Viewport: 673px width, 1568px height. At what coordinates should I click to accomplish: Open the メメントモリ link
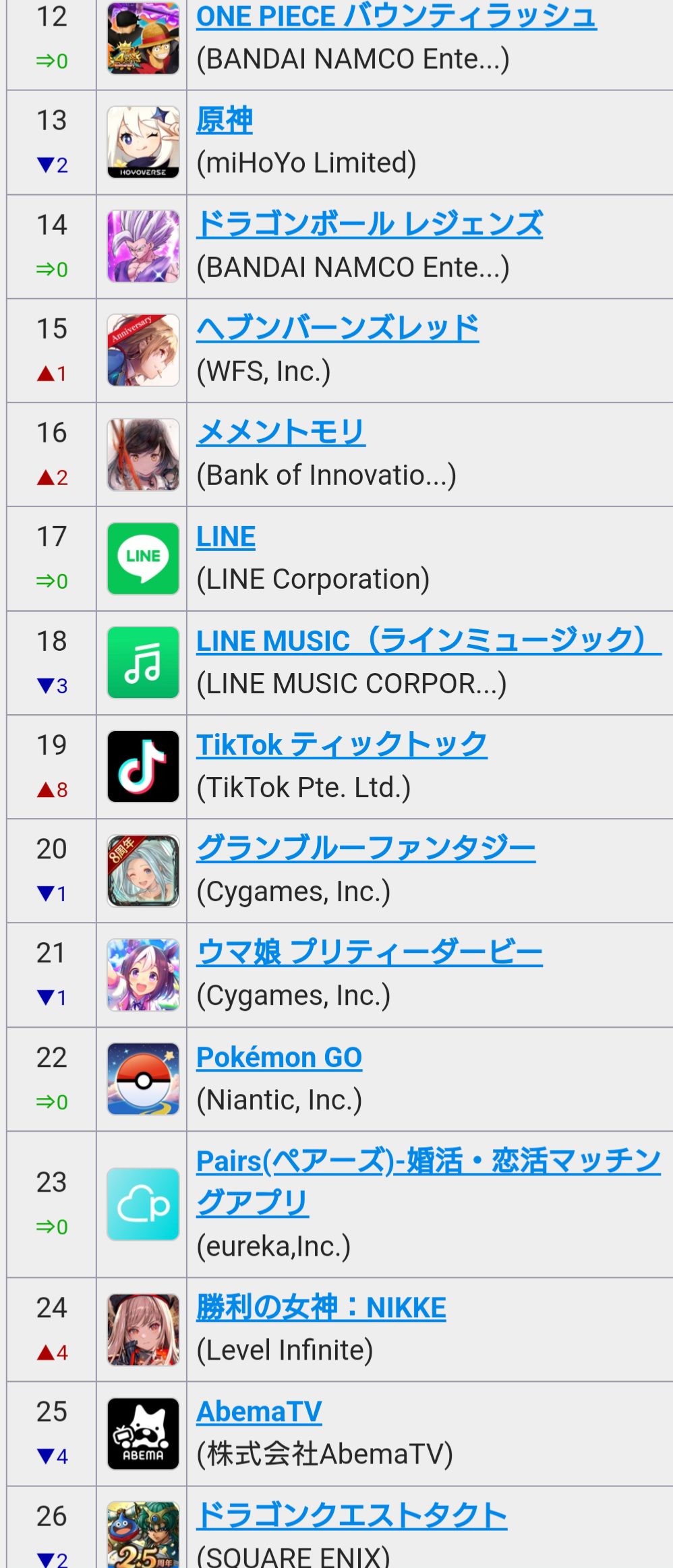(x=281, y=432)
